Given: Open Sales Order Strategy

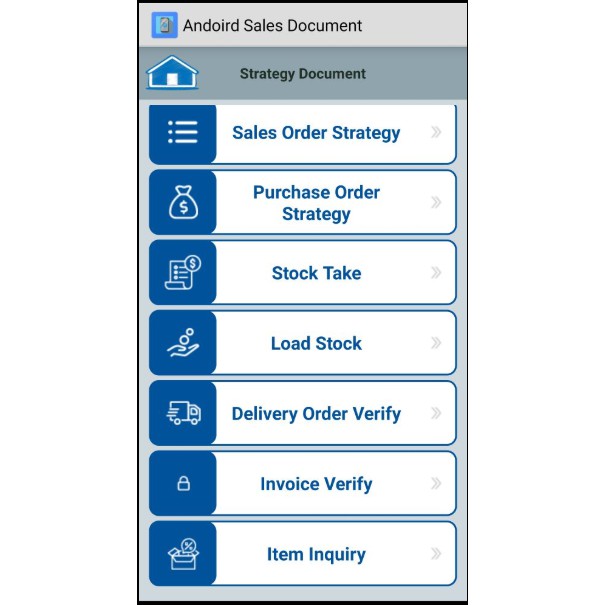Looking at the screenshot, I should (x=303, y=134).
